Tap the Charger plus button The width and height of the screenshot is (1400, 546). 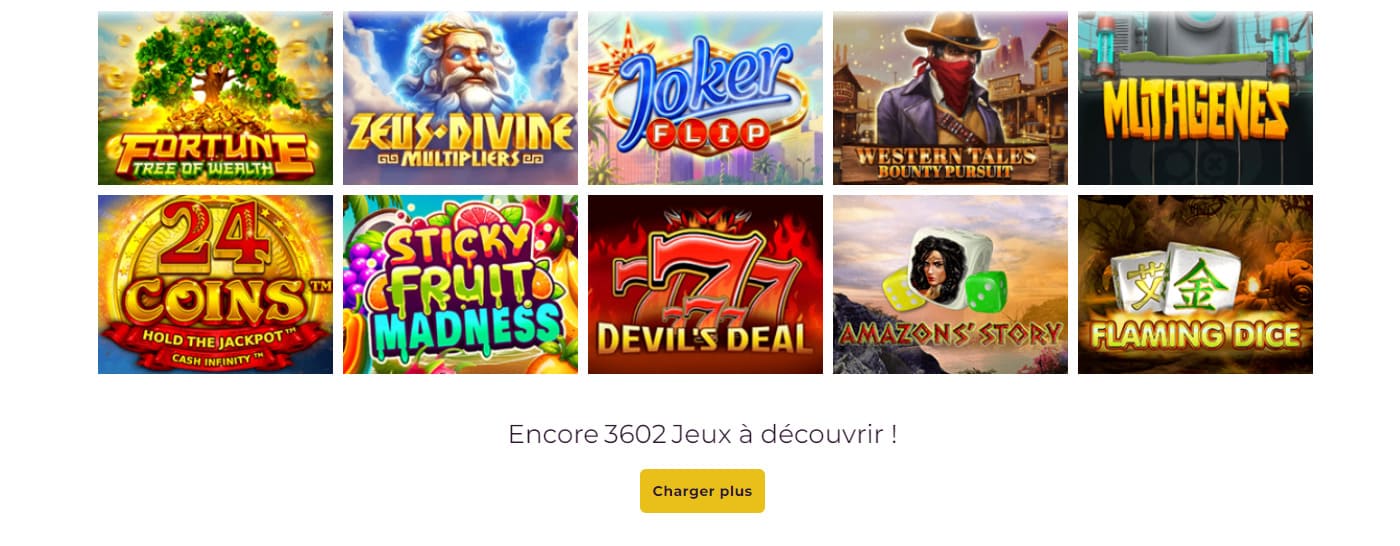pos(702,491)
